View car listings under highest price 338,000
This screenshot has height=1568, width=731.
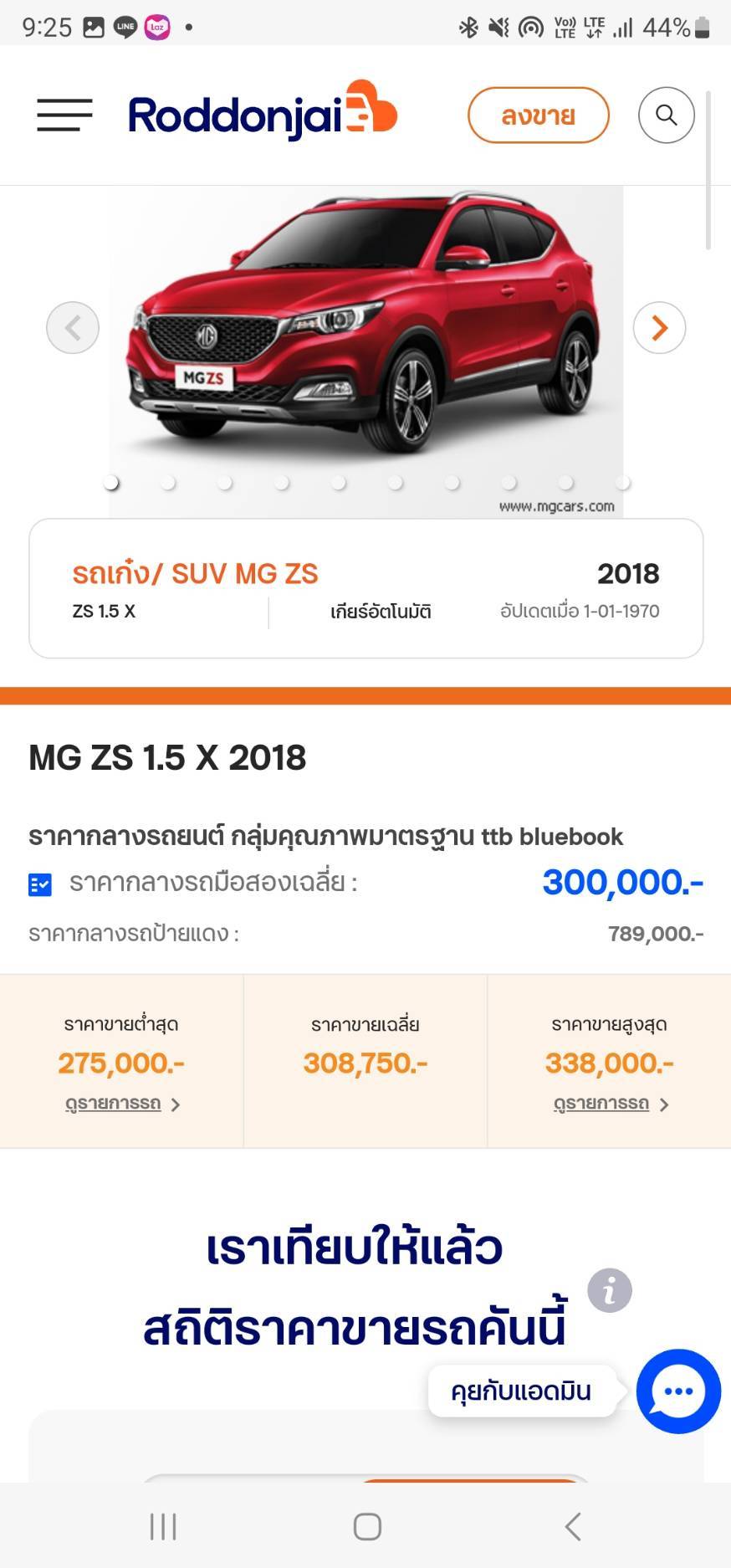click(x=610, y=1104)
